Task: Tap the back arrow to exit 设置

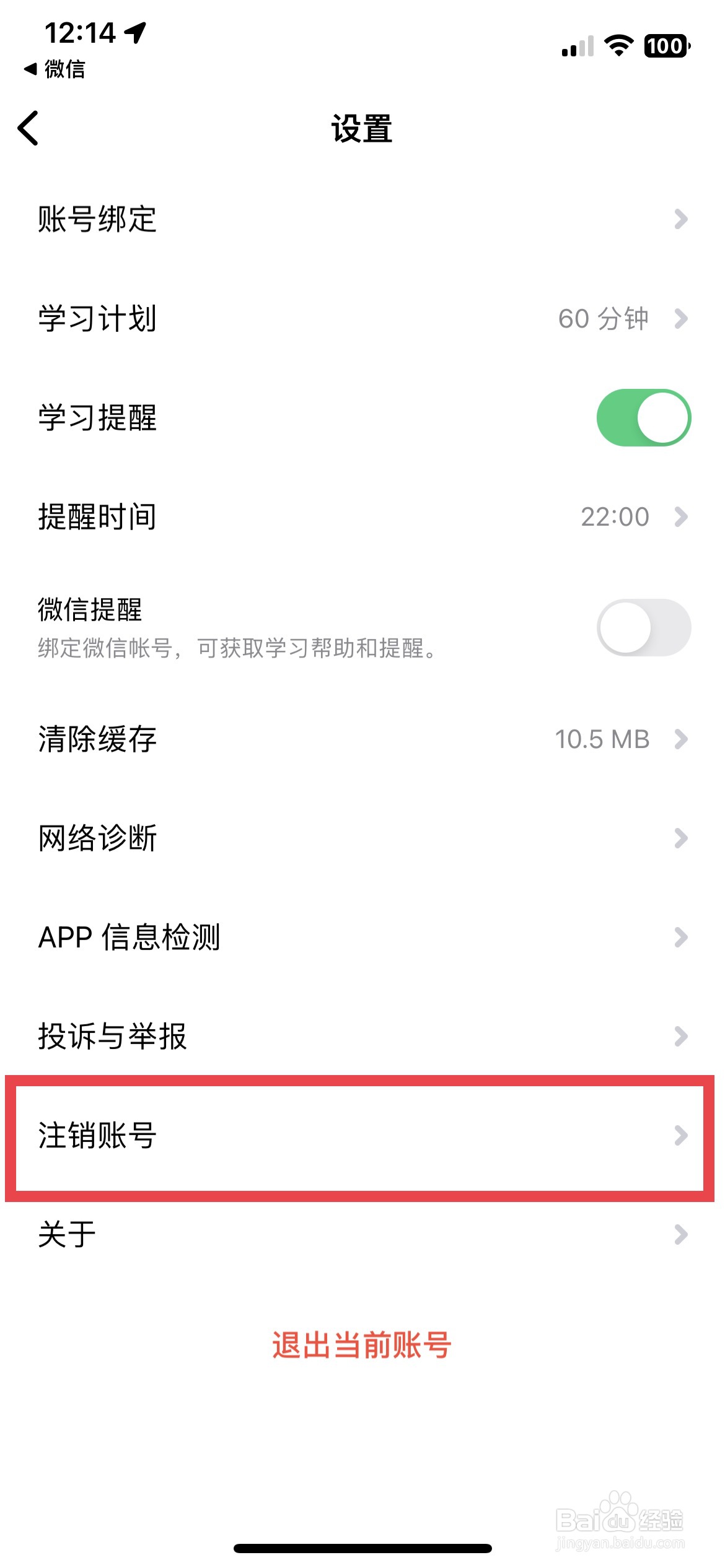Action: click(x=29, y=129)
